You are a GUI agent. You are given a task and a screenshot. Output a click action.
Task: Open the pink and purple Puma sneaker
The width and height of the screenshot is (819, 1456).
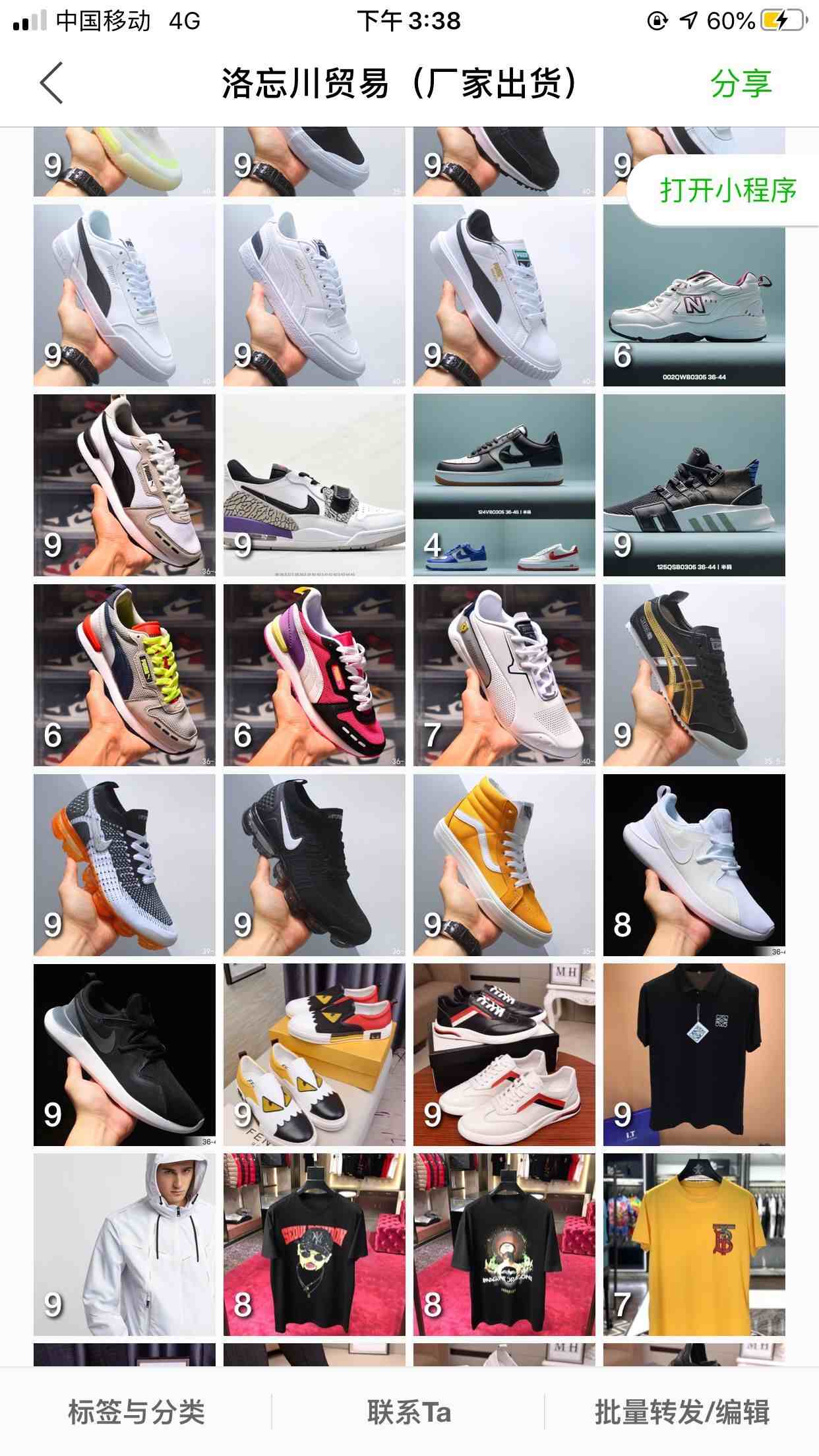tap(314, 675)
